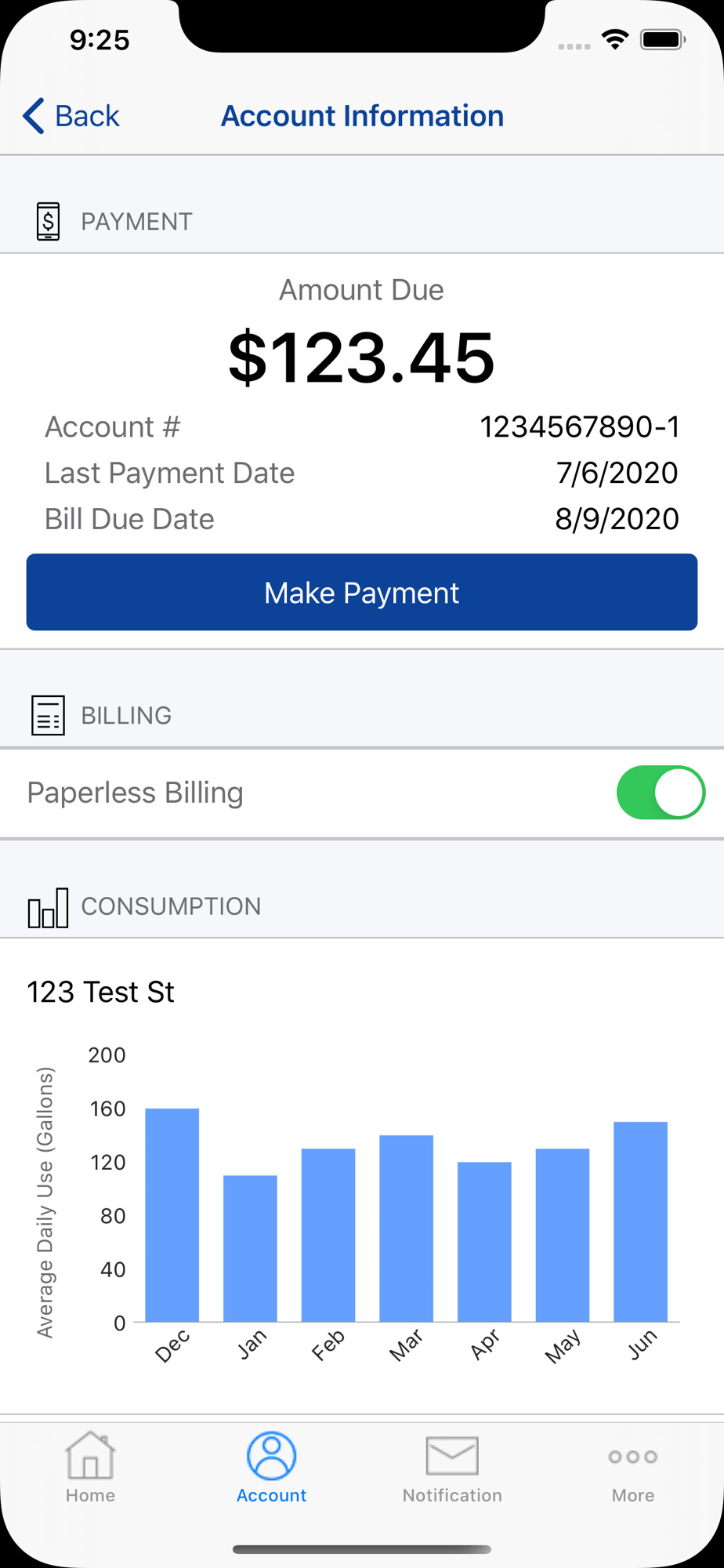Go back to the previous screen
Viewport: 724px width, 1568px height.
pos(71,116)
